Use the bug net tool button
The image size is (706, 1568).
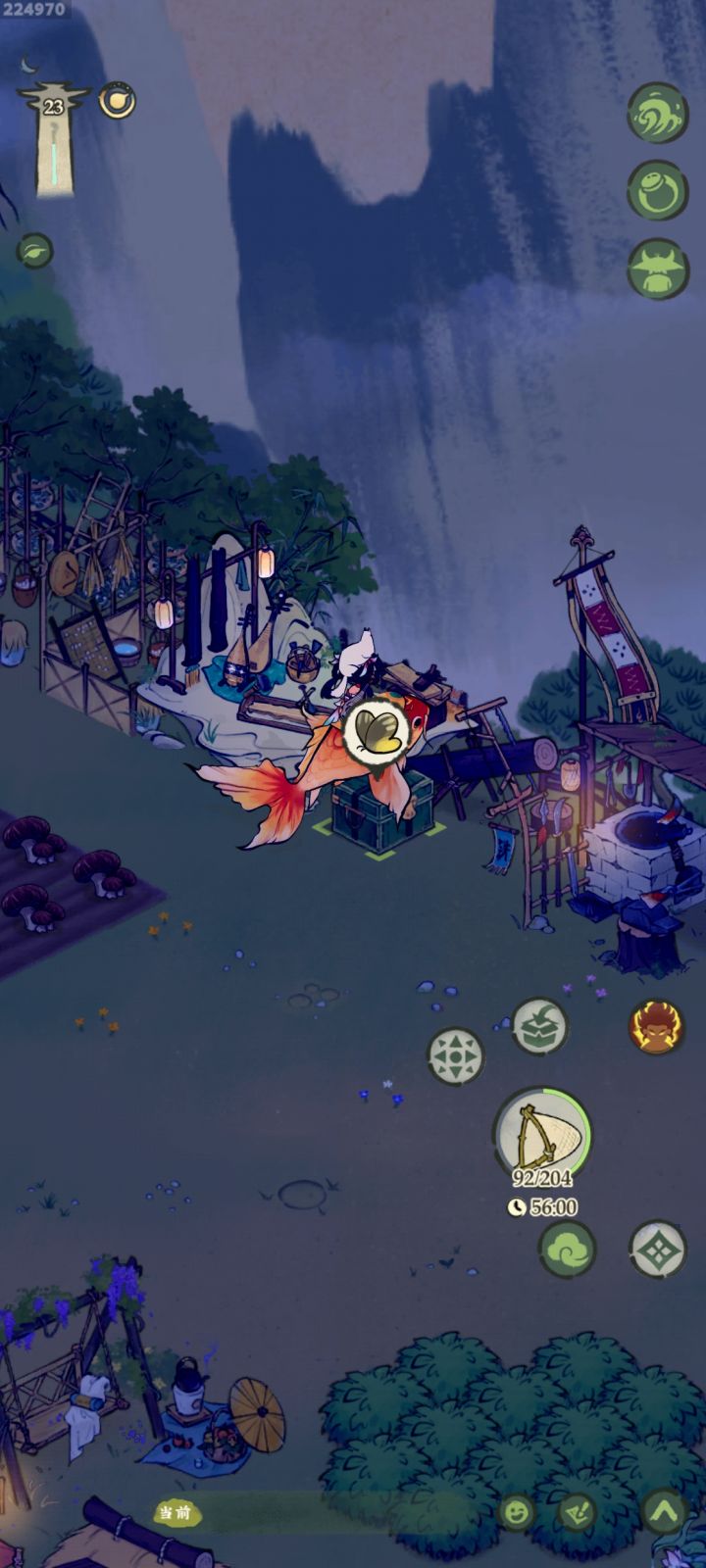pos(542,1134)
